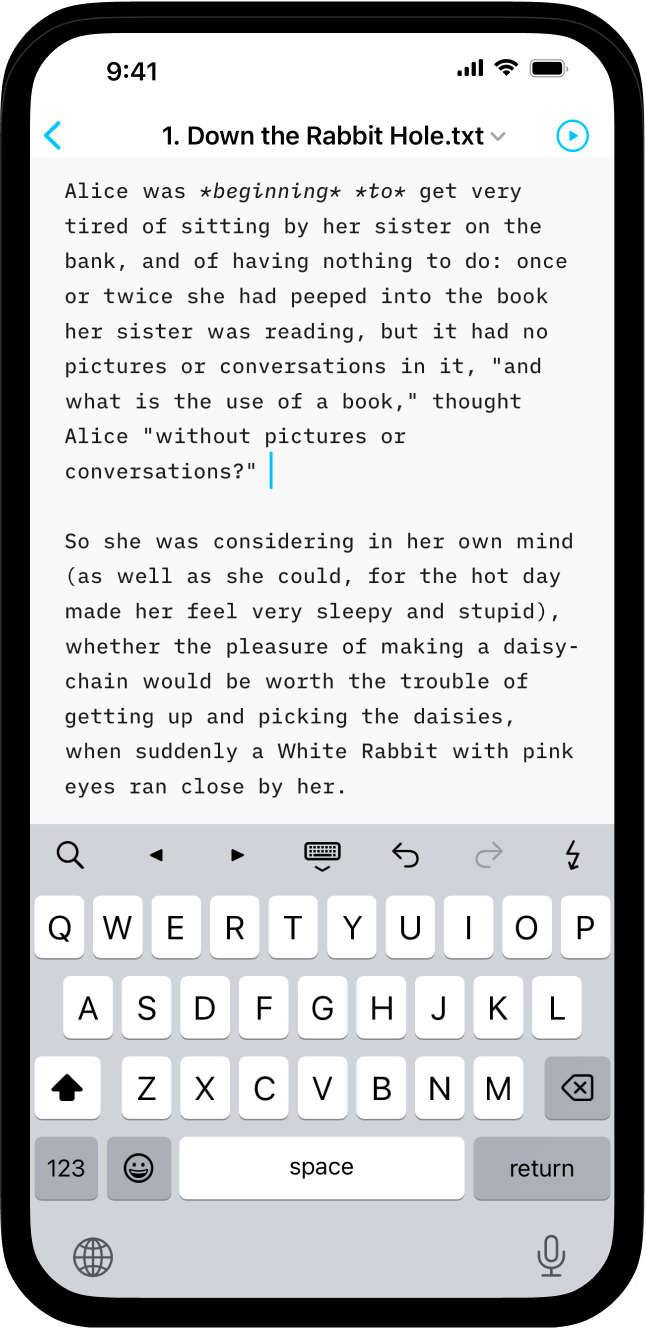Image resolution: width=646 pixels, height=1328 pixels.
Task: Redo the last undone edit
Action: pyautogui.click(x=489, y=855)
